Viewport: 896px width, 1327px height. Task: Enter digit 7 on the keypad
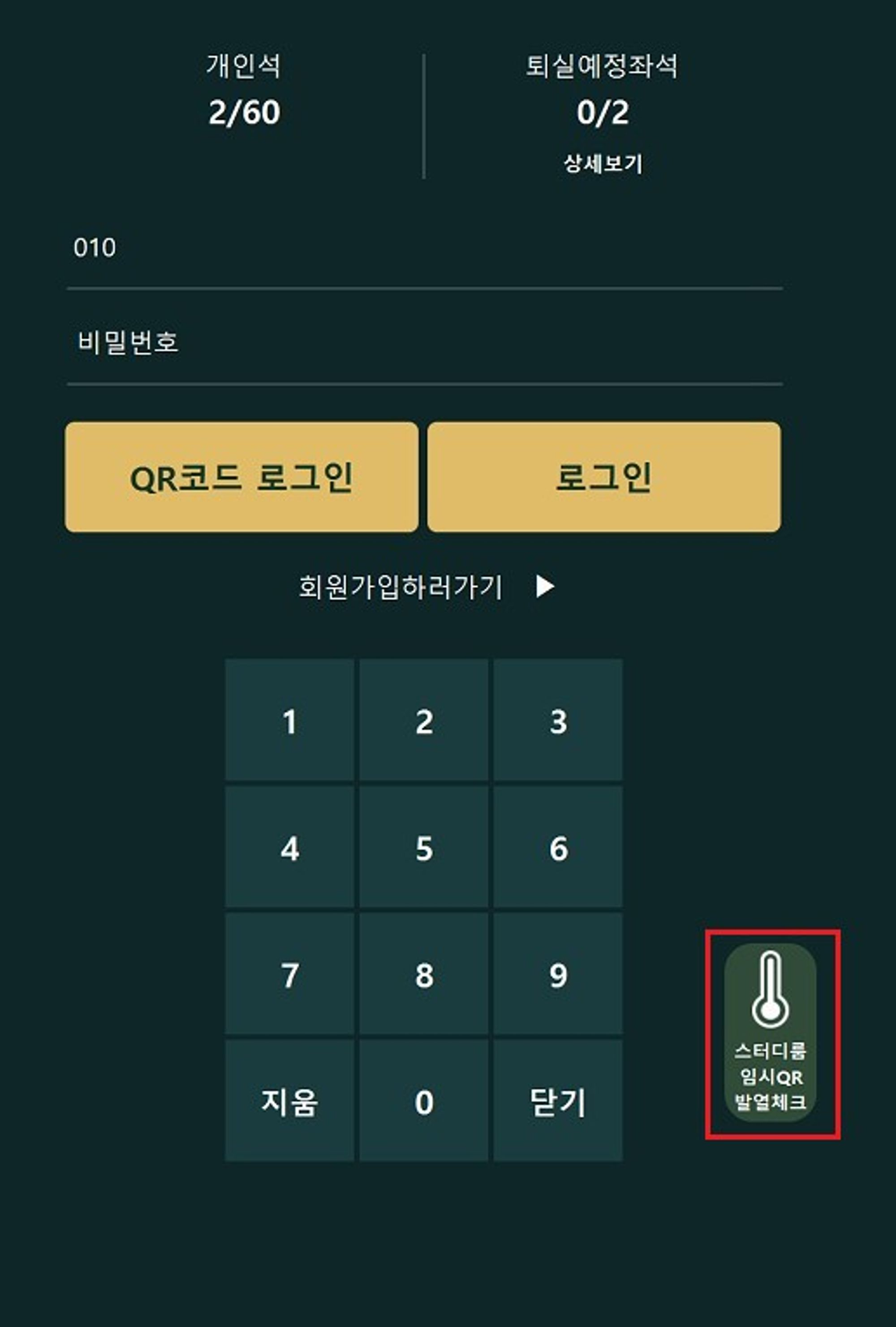pyautogui.click(x=289, y=974)
